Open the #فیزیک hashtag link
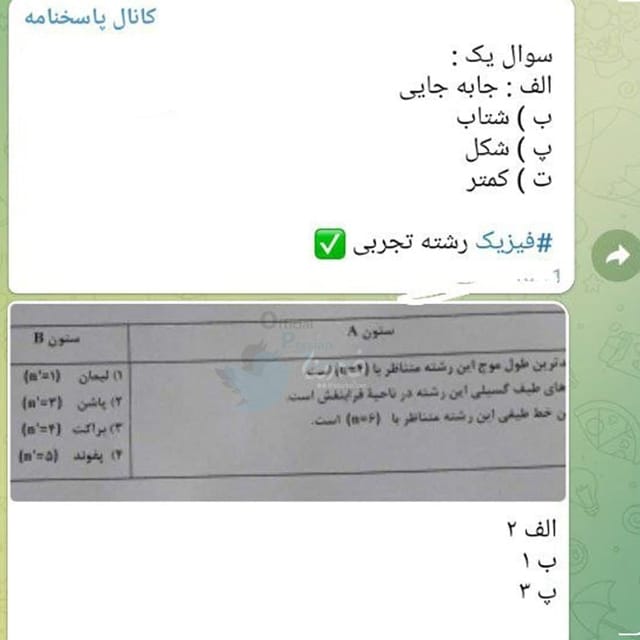Screen dimensions: 640x640 [514, 243]
